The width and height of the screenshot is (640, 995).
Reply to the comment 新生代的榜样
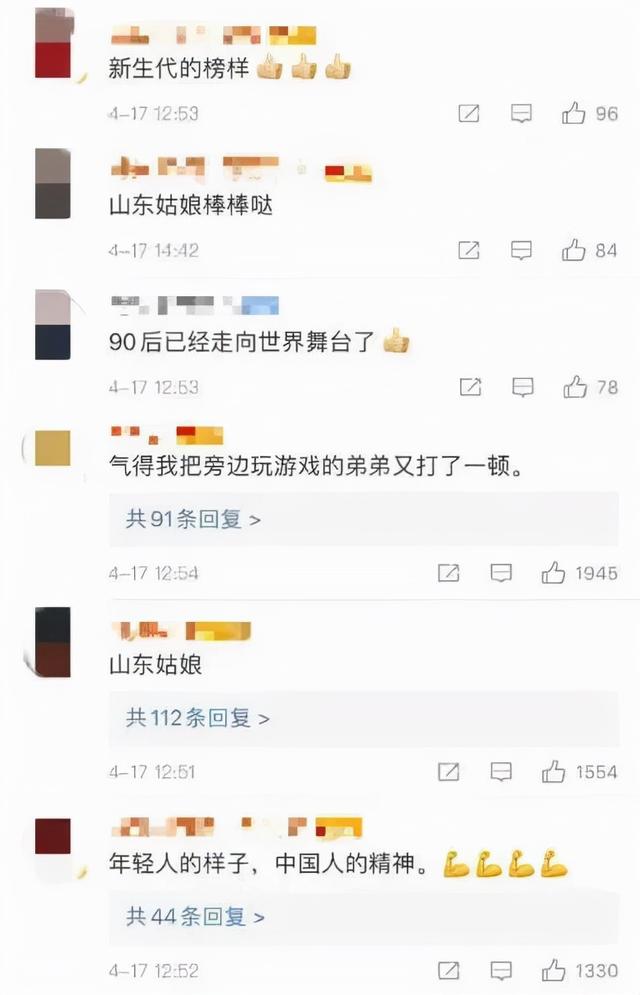point(521,113)
